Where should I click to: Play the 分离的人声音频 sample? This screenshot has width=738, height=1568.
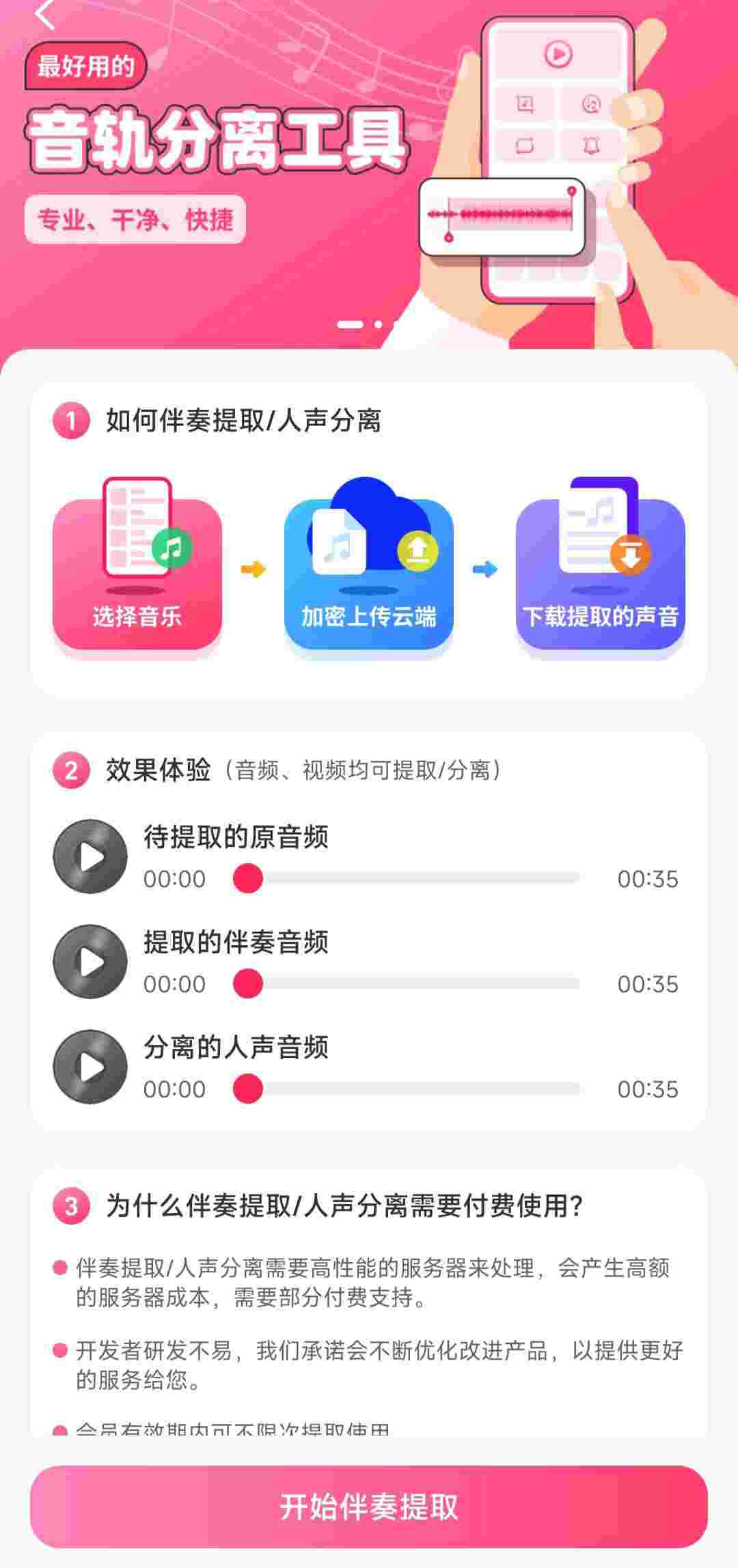tap(90, 1067)
